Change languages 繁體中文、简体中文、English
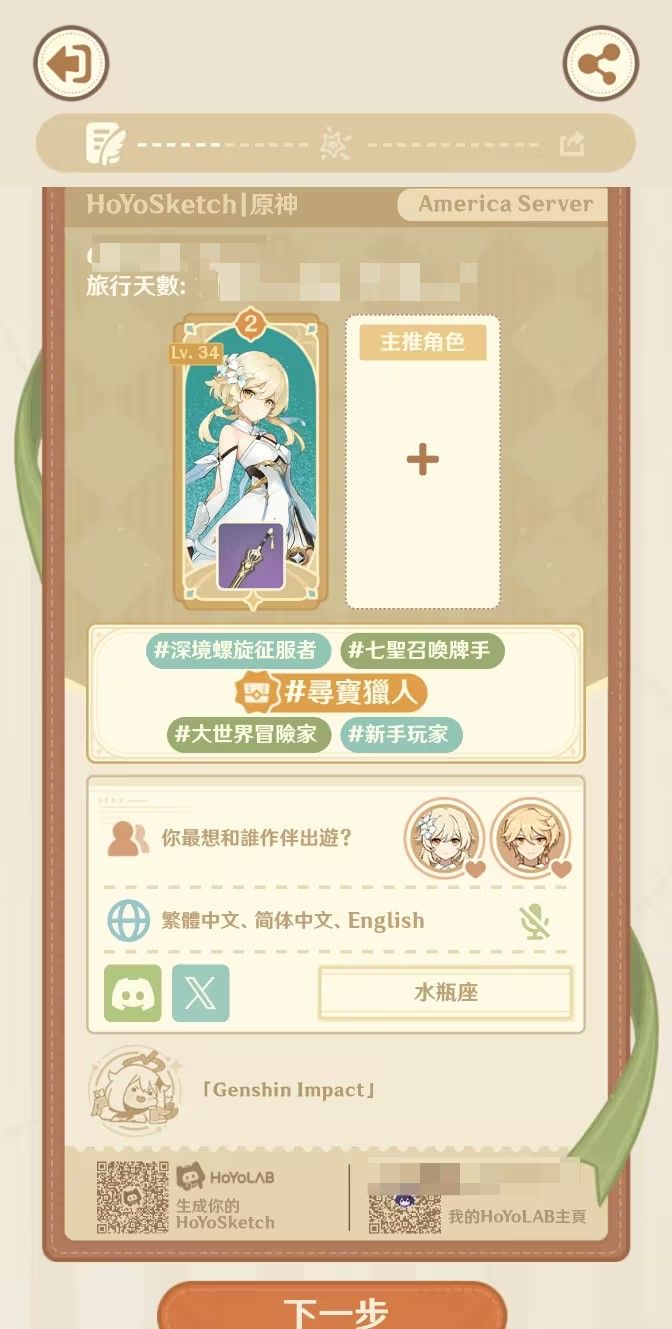Viewport: 672px width, 1329px height. pyautogui.click(x=292, y=921)
